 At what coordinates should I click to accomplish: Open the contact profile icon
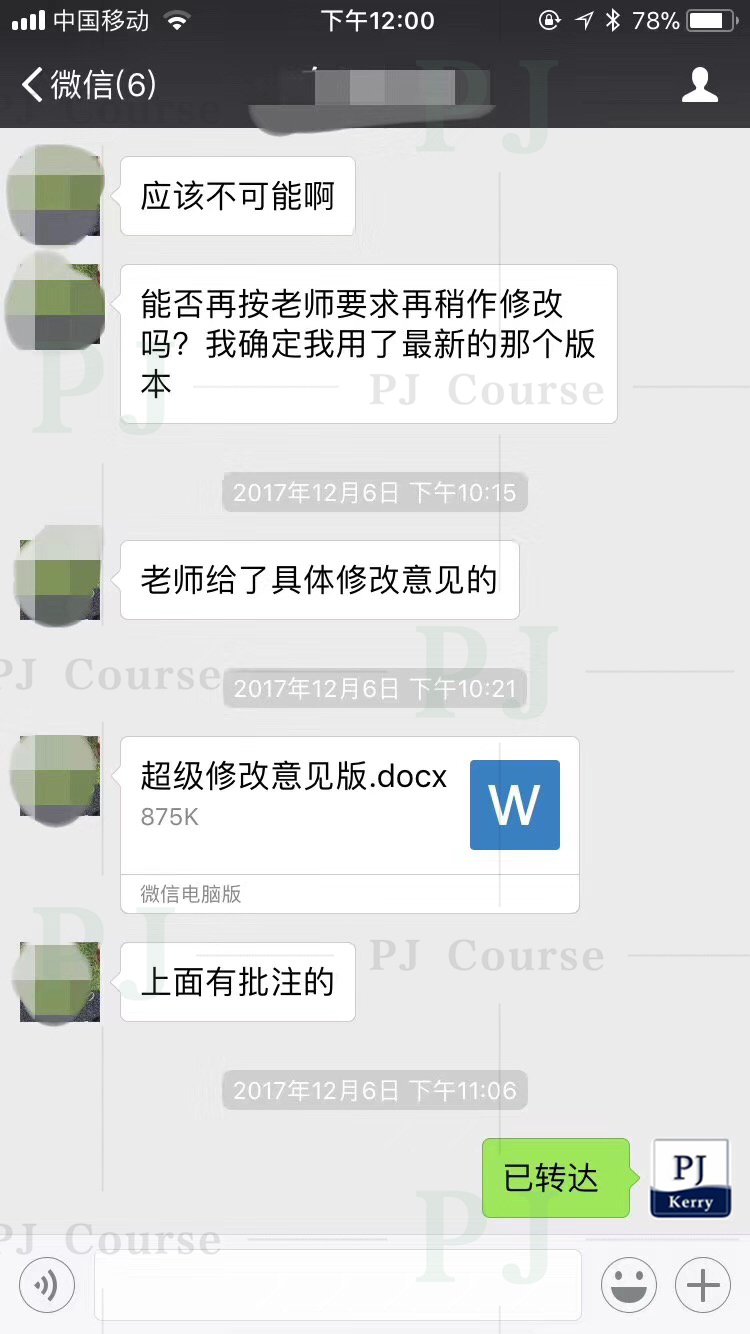699,85
